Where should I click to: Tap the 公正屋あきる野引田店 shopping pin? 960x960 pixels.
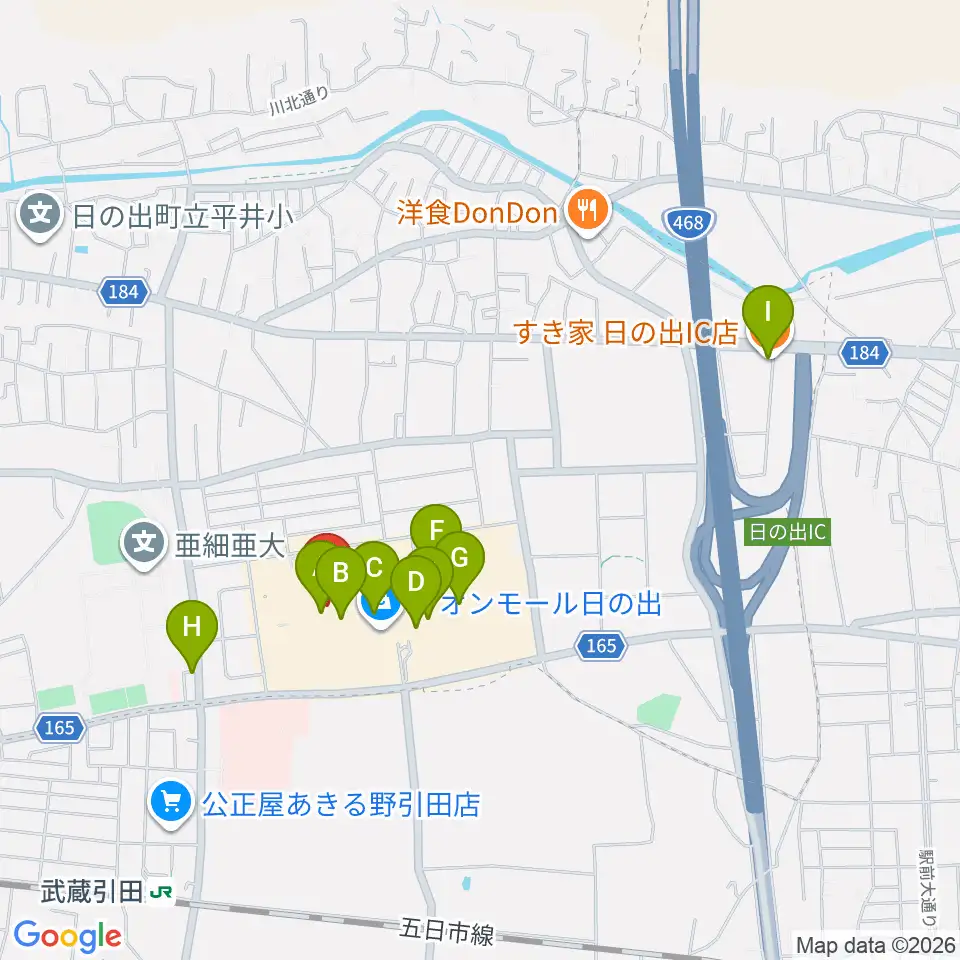click(x=171, y=803)
